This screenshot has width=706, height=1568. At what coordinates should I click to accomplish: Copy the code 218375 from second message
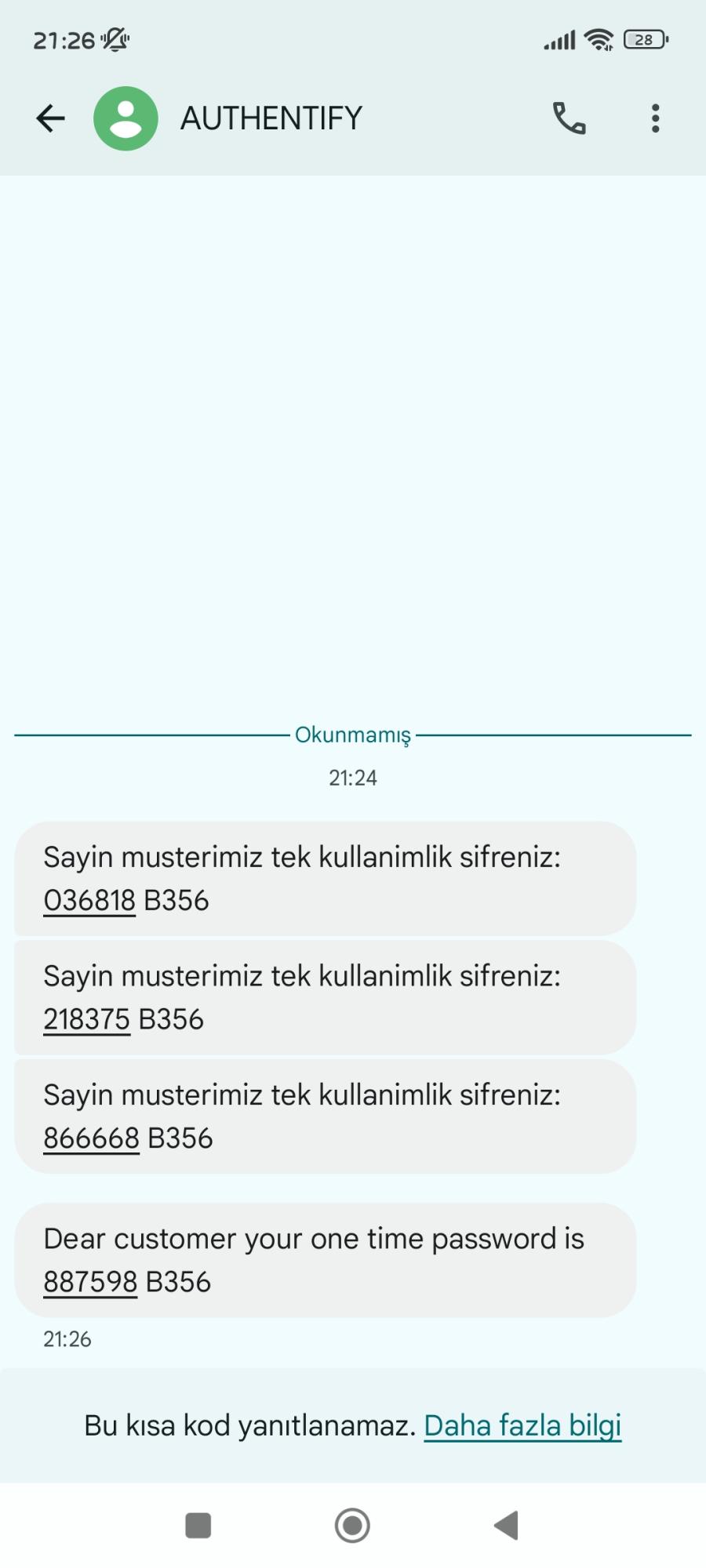pyautogui.click(x=87, y=1019)
